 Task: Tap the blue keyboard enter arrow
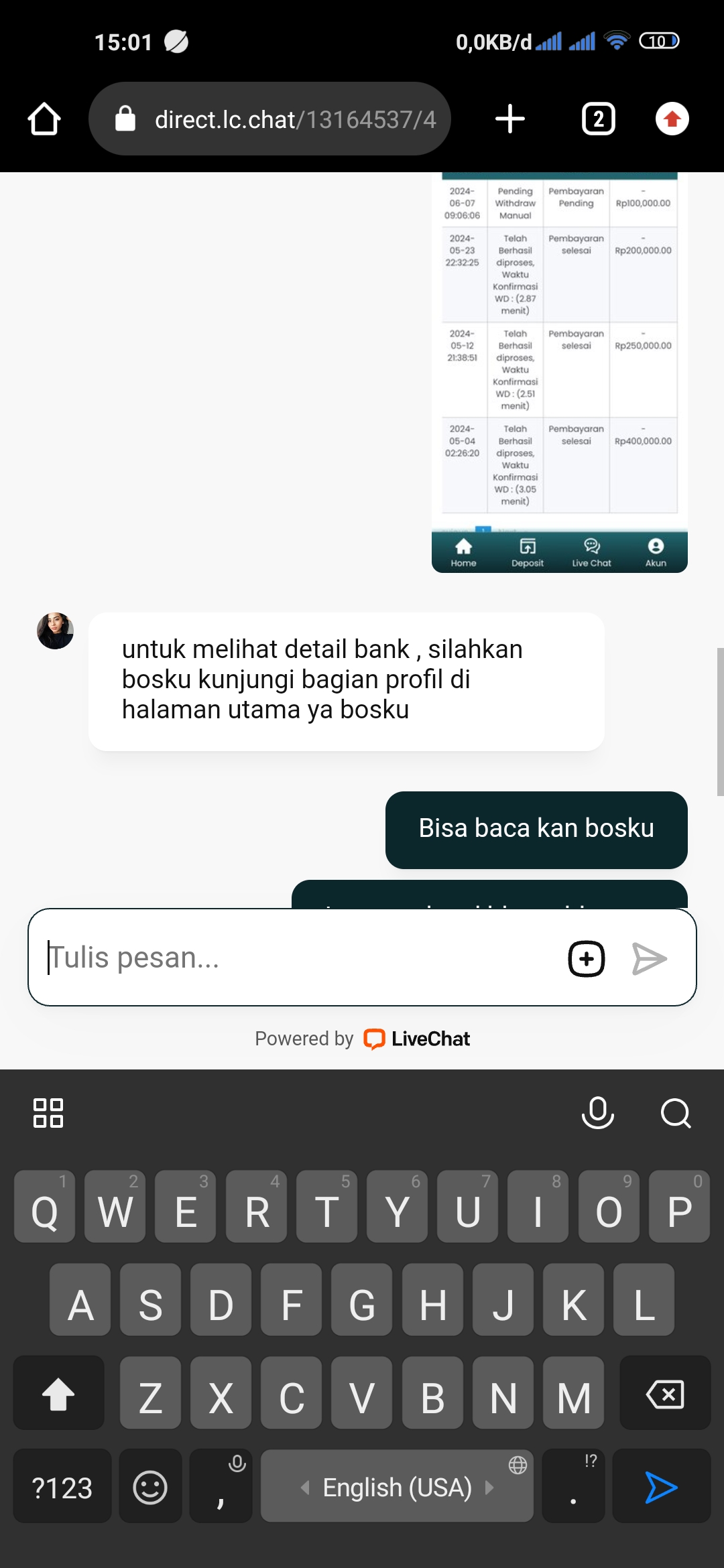click(661, 1488)
